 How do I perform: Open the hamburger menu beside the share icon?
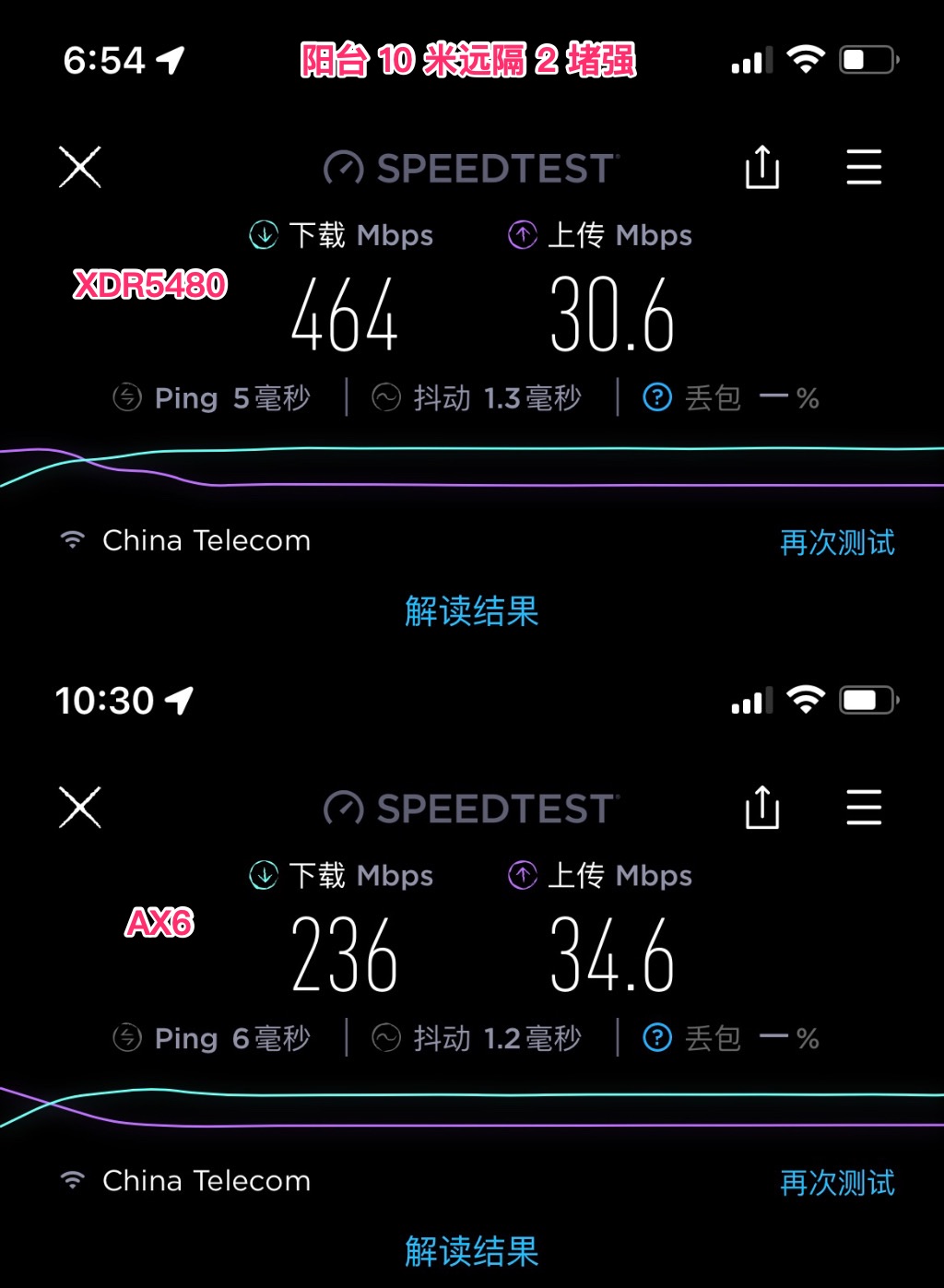pyautogui.click(x=864, y=168)
